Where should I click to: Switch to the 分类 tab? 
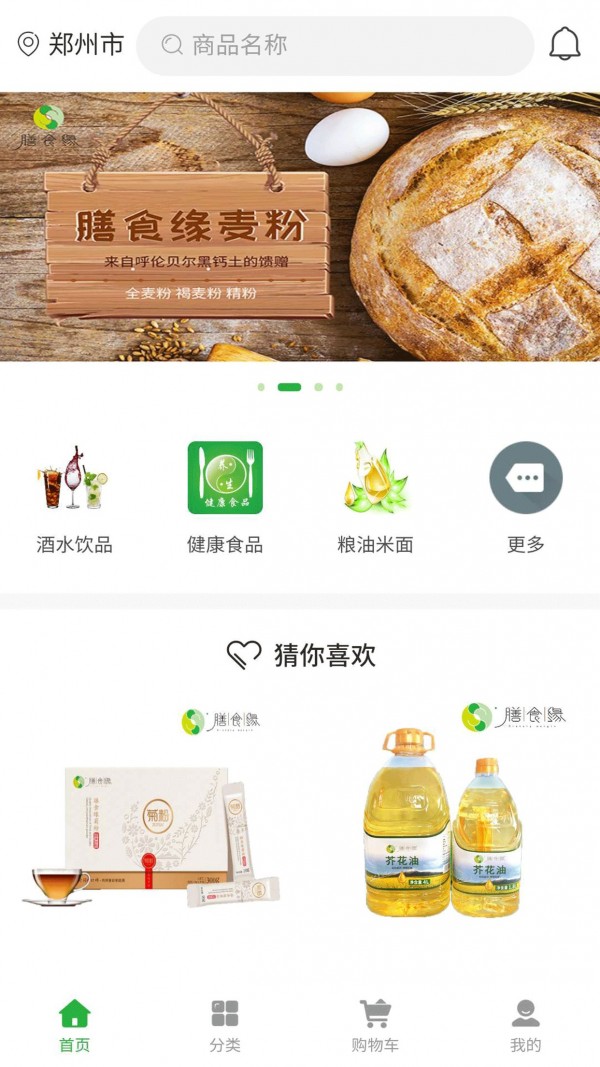pos(225,1025)
